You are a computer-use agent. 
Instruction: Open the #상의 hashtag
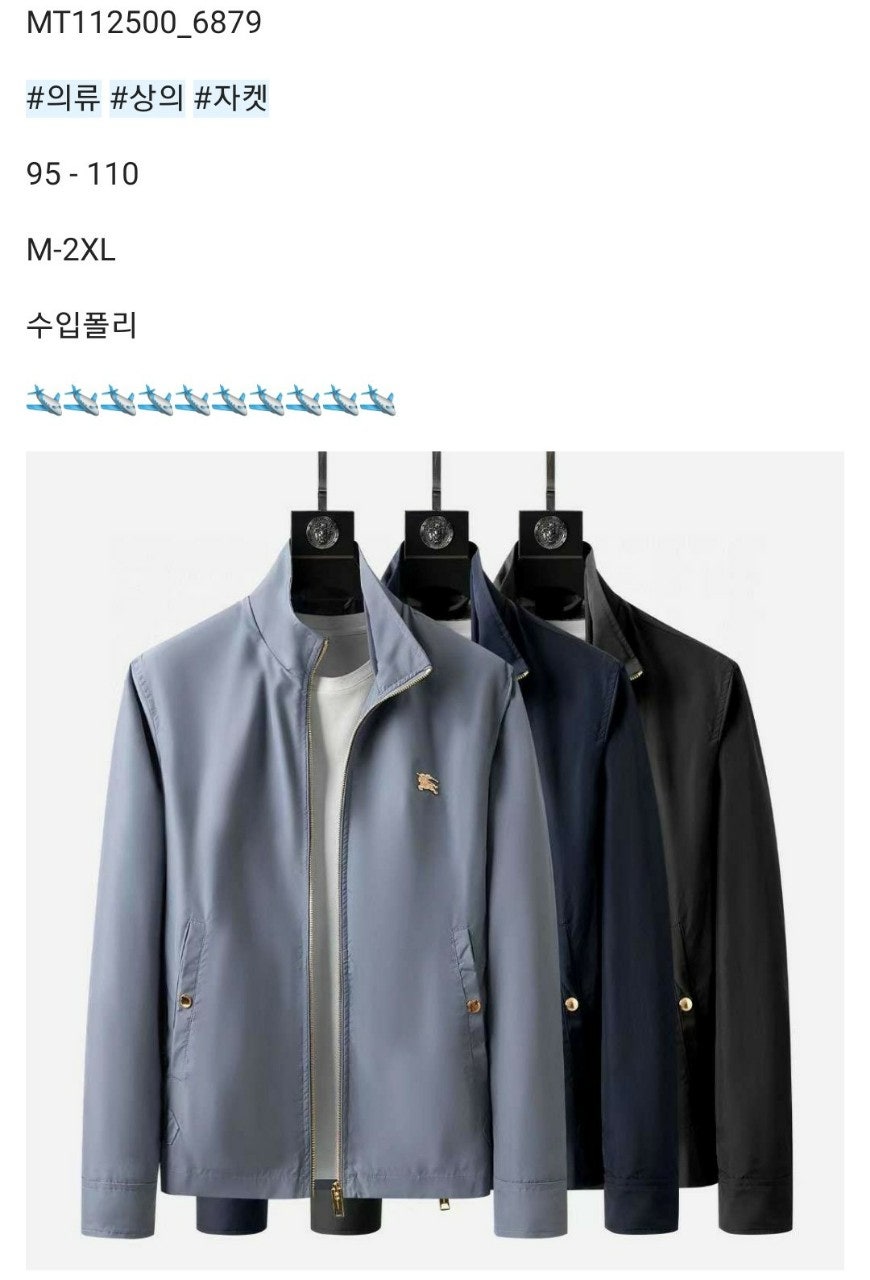pyautogui.click(x=146, y=99)
